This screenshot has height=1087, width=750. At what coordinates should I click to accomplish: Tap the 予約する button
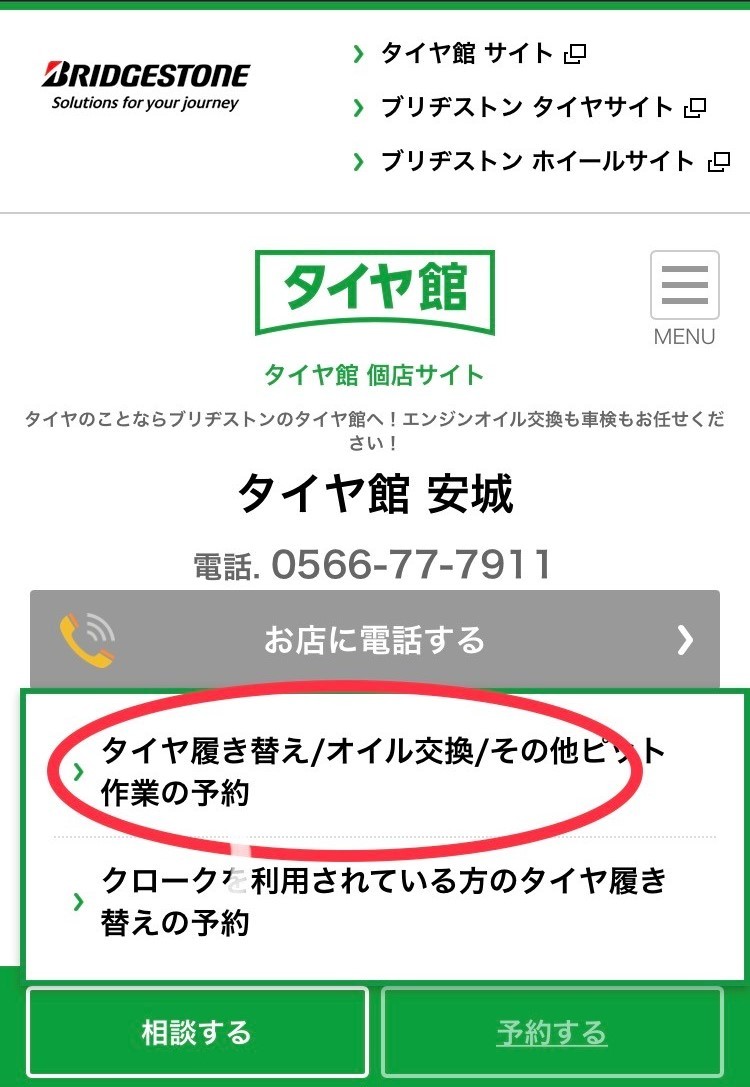[x=551, y=1032]
